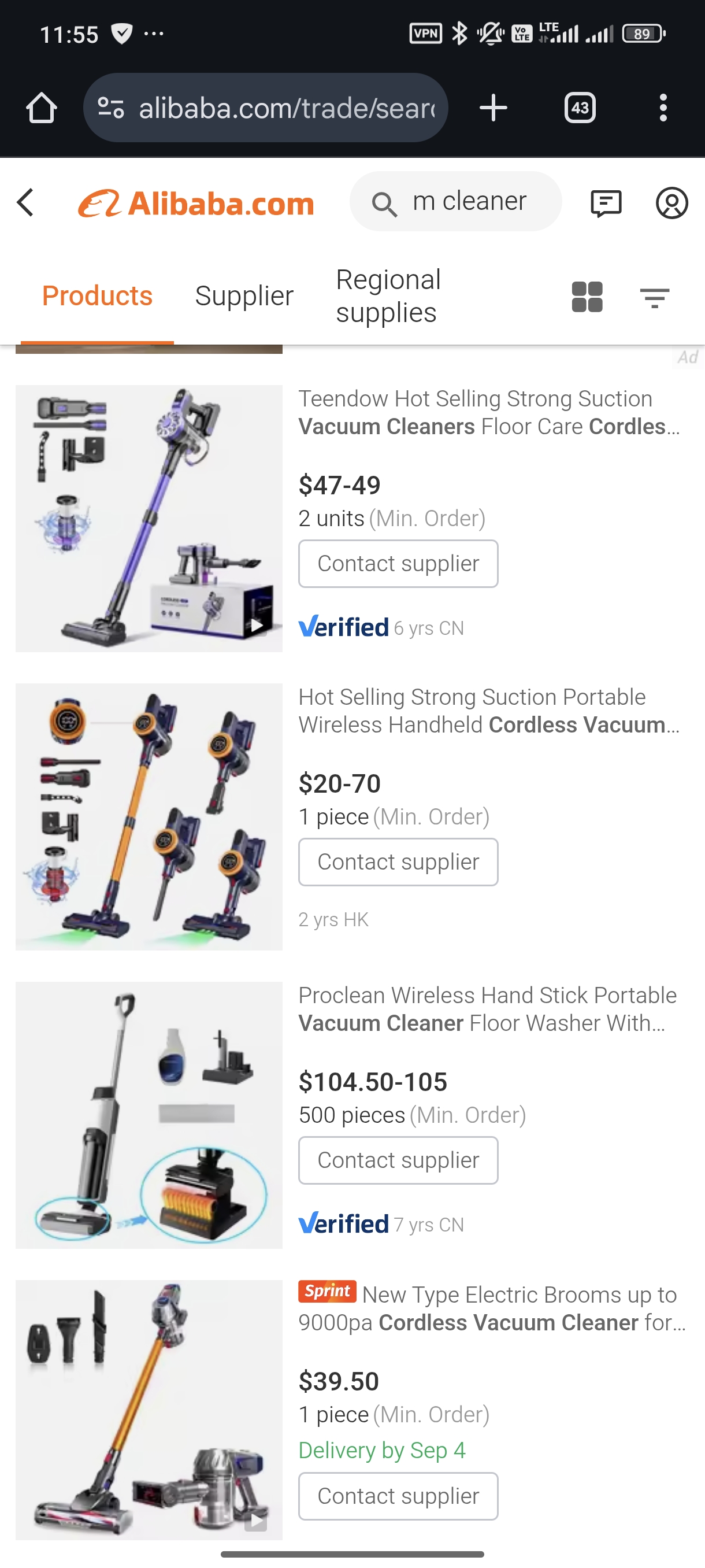Open the Teendow purple vacuum product image

tap(149, 519)
